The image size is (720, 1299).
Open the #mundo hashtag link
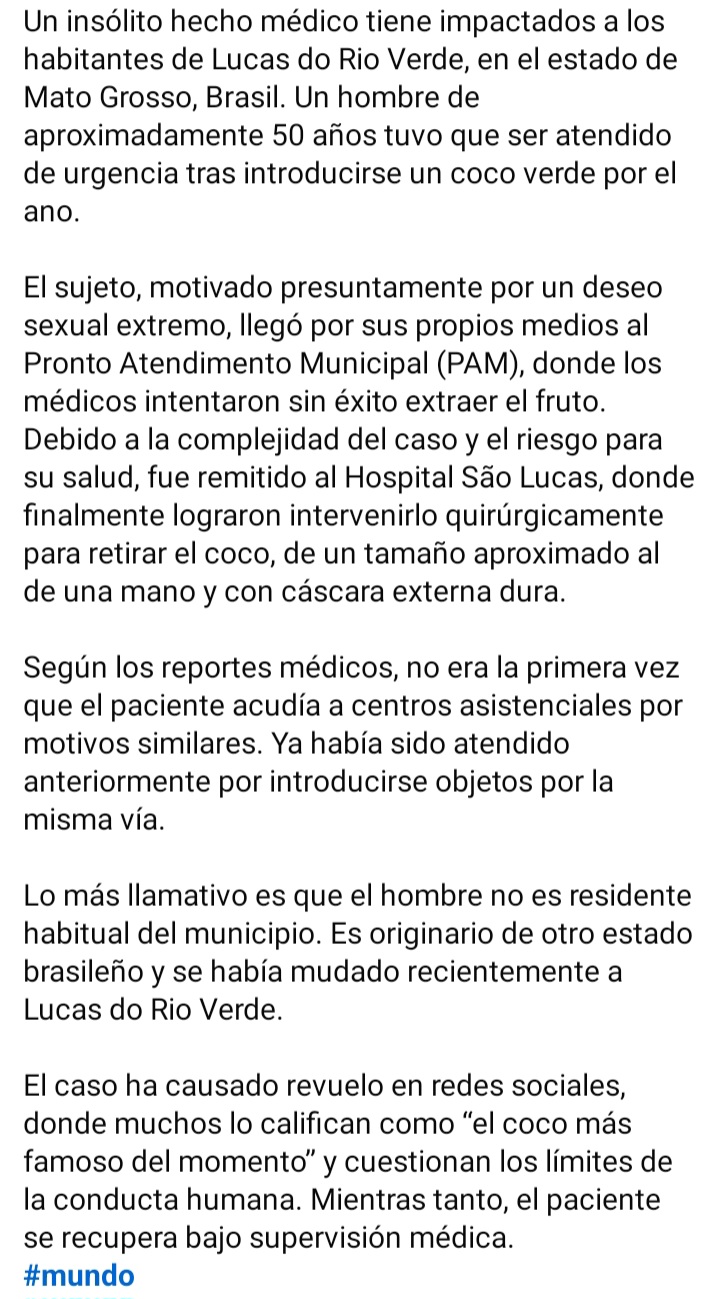pos(78,1275)
